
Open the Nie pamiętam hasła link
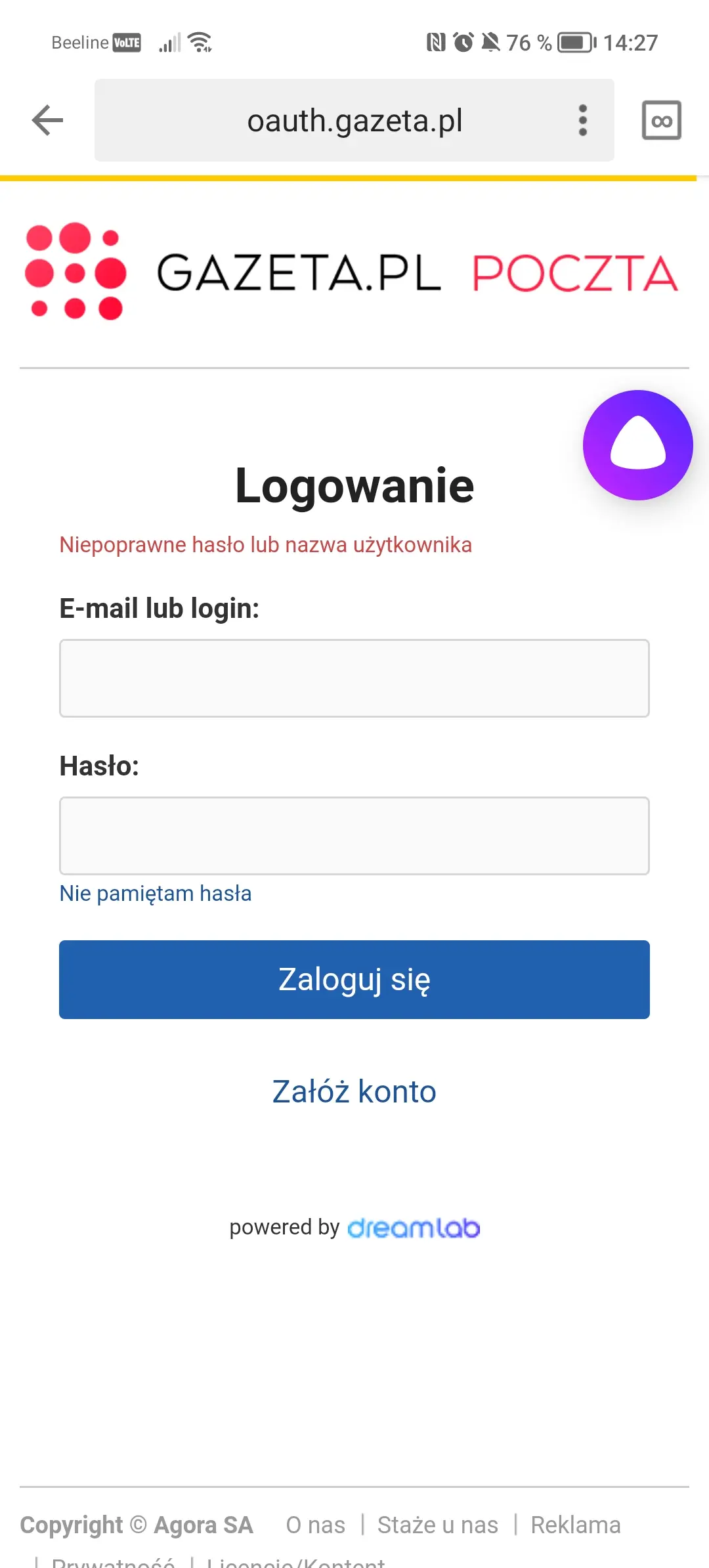[156, 894]
